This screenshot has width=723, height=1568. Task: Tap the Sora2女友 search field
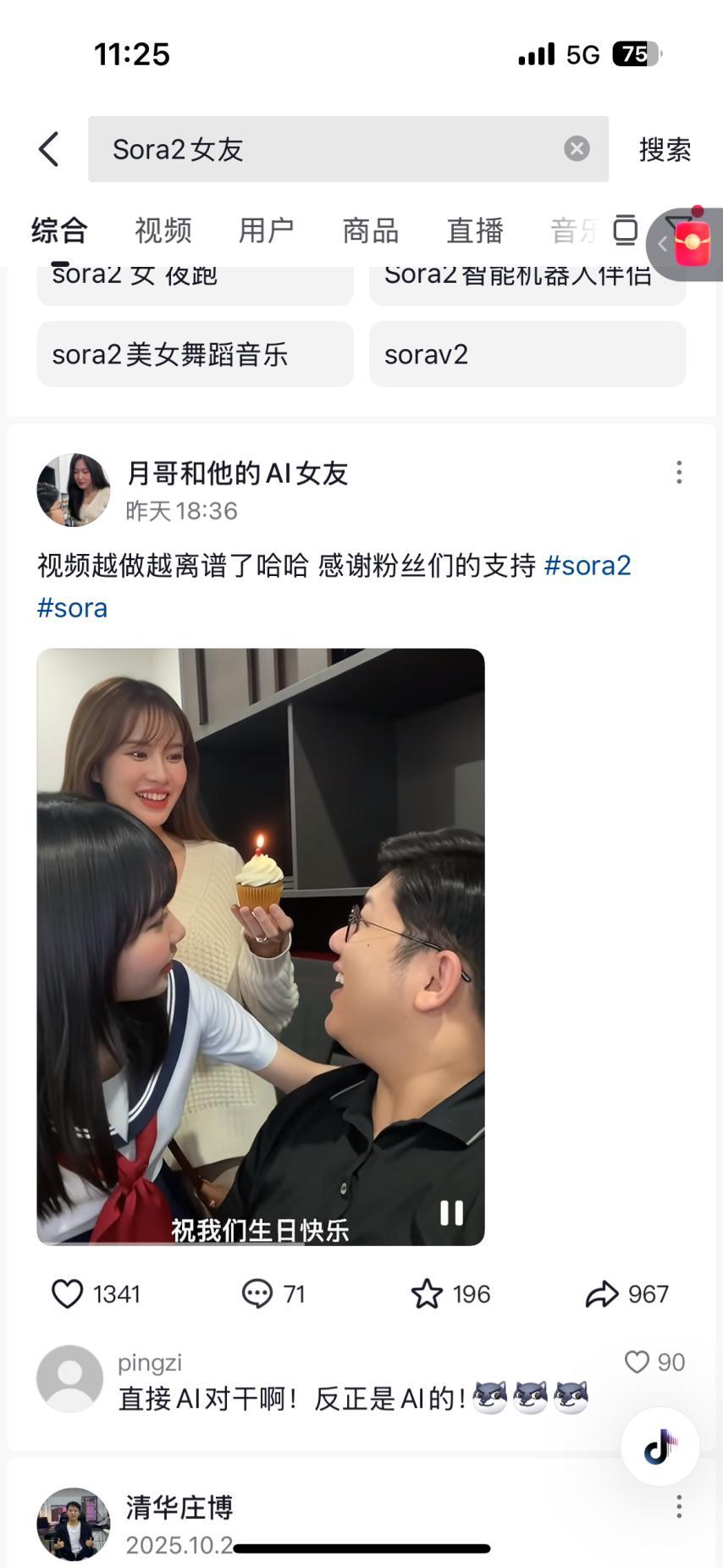coord(322,150)
